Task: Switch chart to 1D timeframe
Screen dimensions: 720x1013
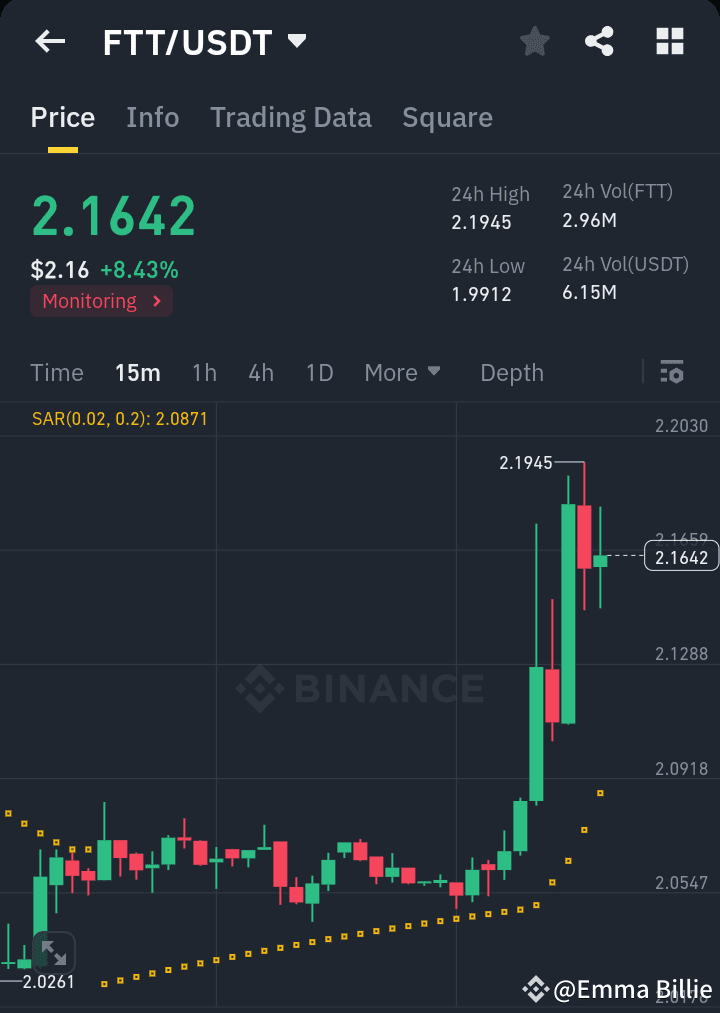Action: pos(319,372)
